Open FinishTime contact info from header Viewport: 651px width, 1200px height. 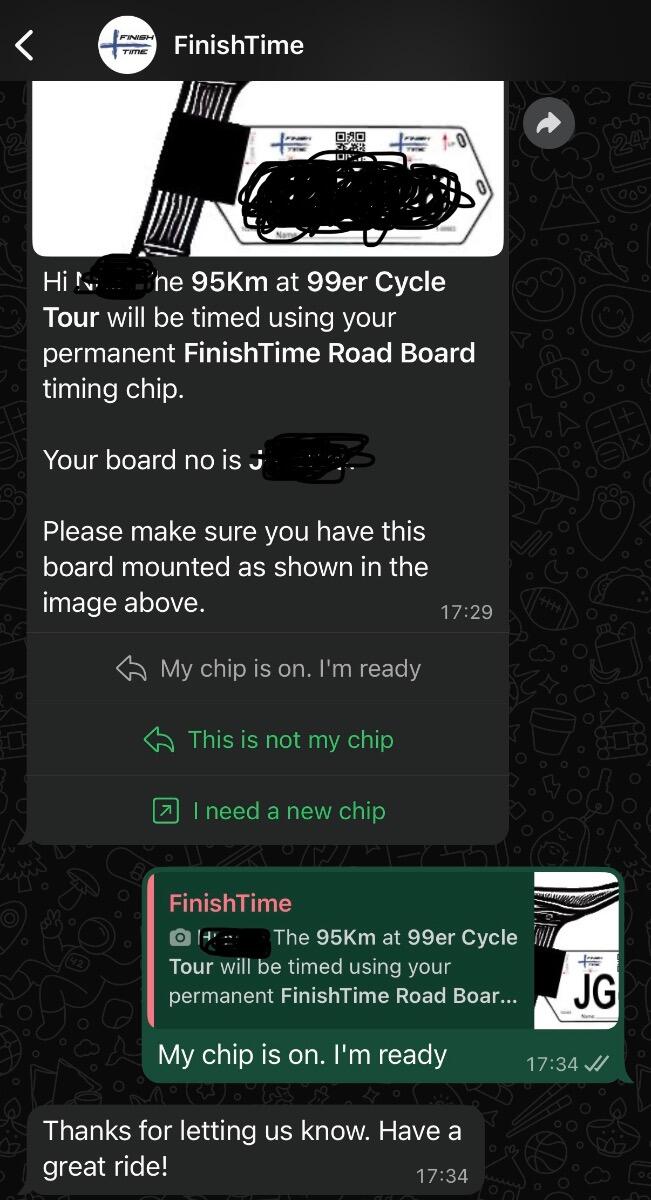(x=238, y=45)
